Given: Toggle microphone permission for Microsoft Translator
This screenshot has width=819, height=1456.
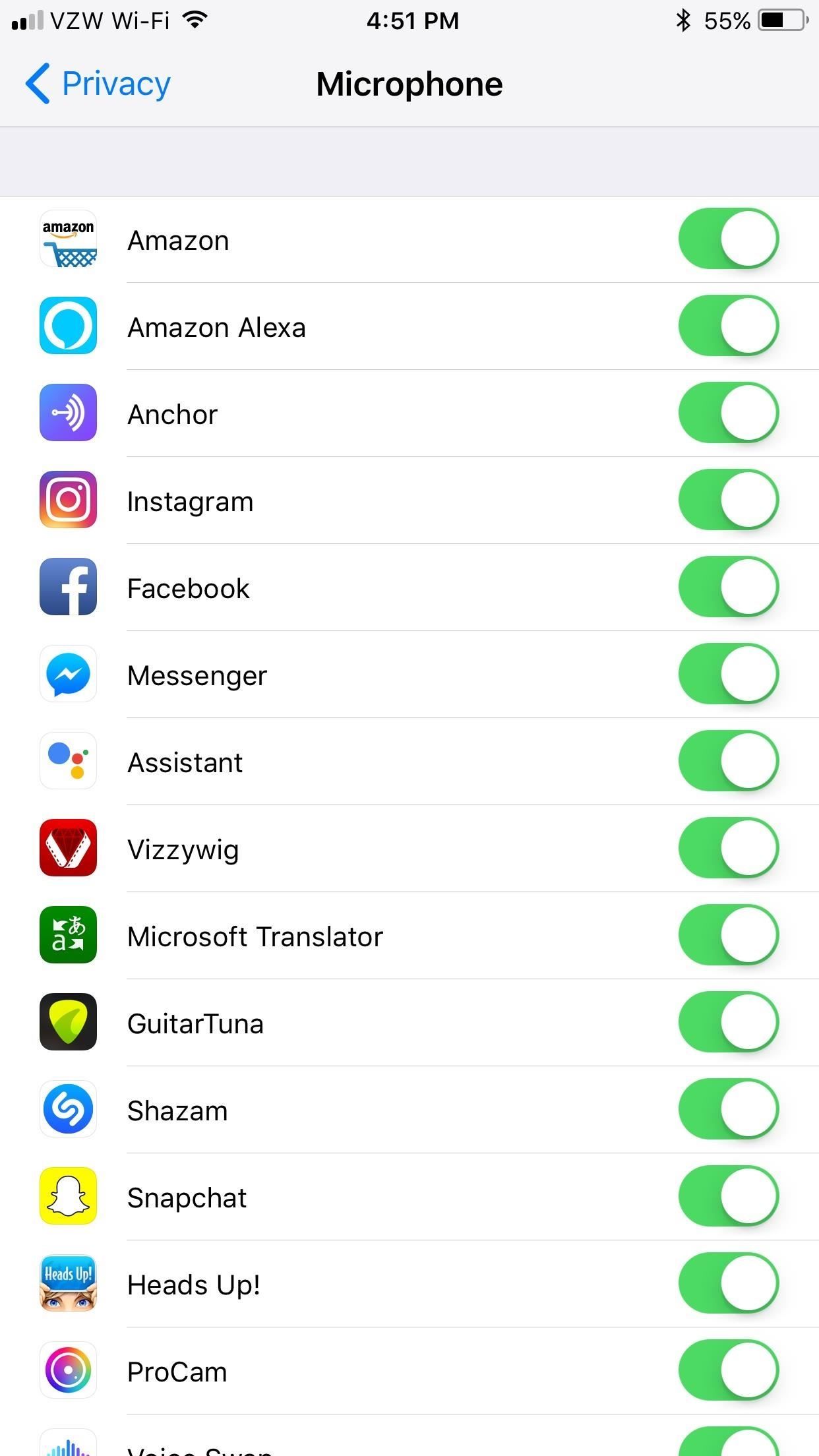Looking at the screenshot, I should coord(729,936).
